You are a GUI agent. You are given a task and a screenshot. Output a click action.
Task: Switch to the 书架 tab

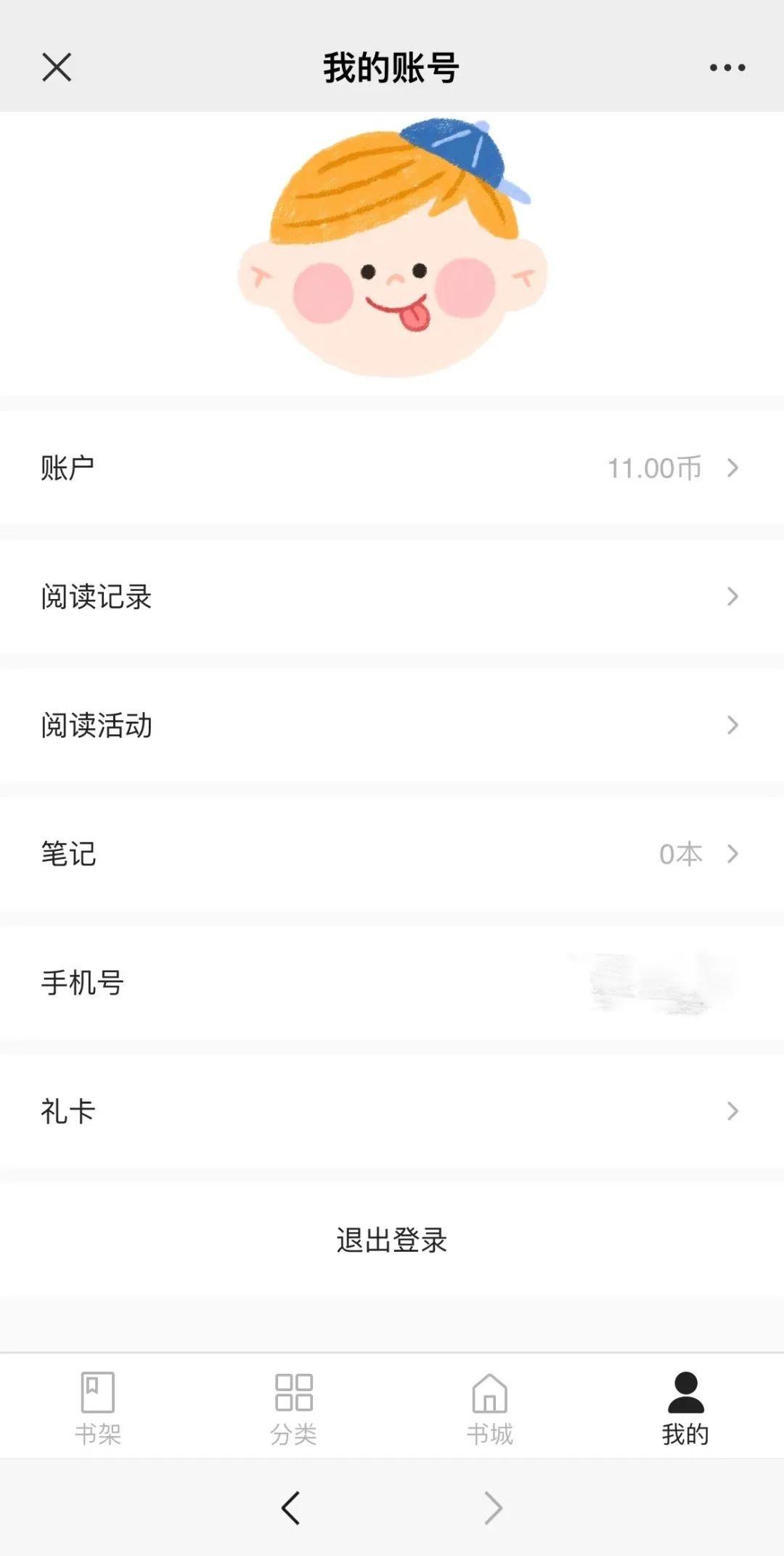[98, 1408]
